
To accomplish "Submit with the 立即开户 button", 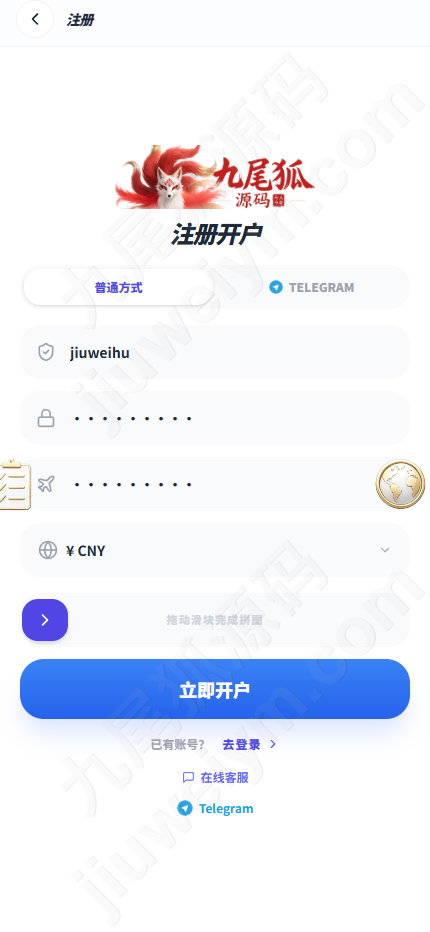I will tap(215, 689).
